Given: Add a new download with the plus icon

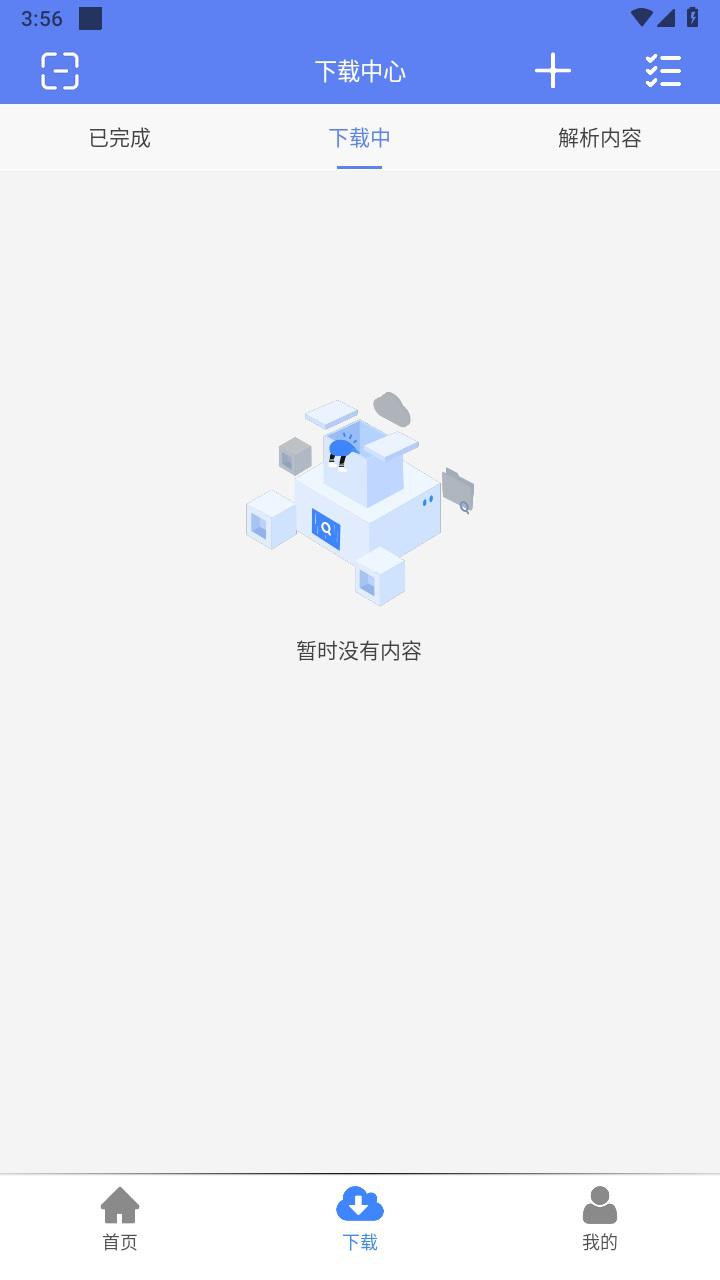Looking at the screenshot, I should click(552, 71).
